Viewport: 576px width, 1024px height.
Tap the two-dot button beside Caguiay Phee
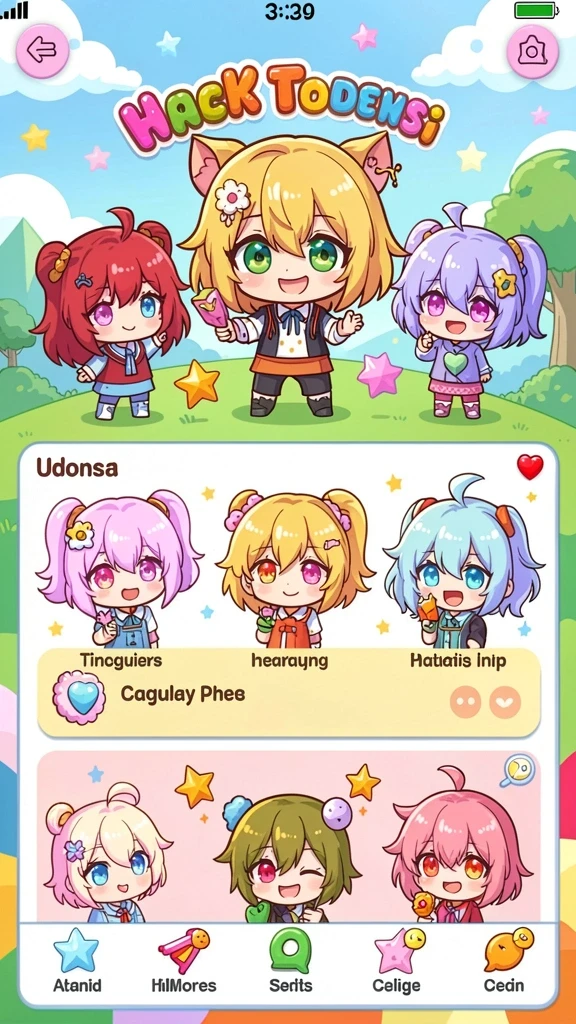466,702
